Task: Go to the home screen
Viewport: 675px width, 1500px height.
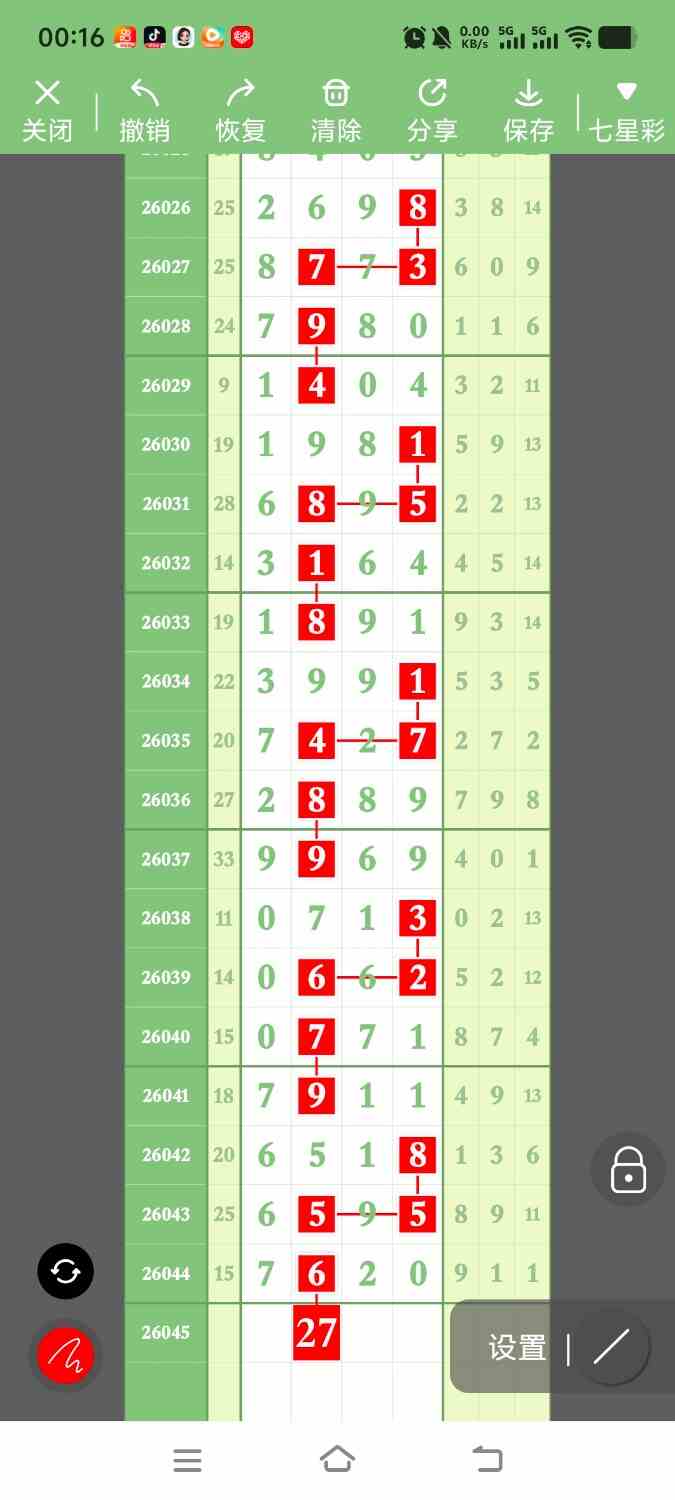Action: (337, 1460)
